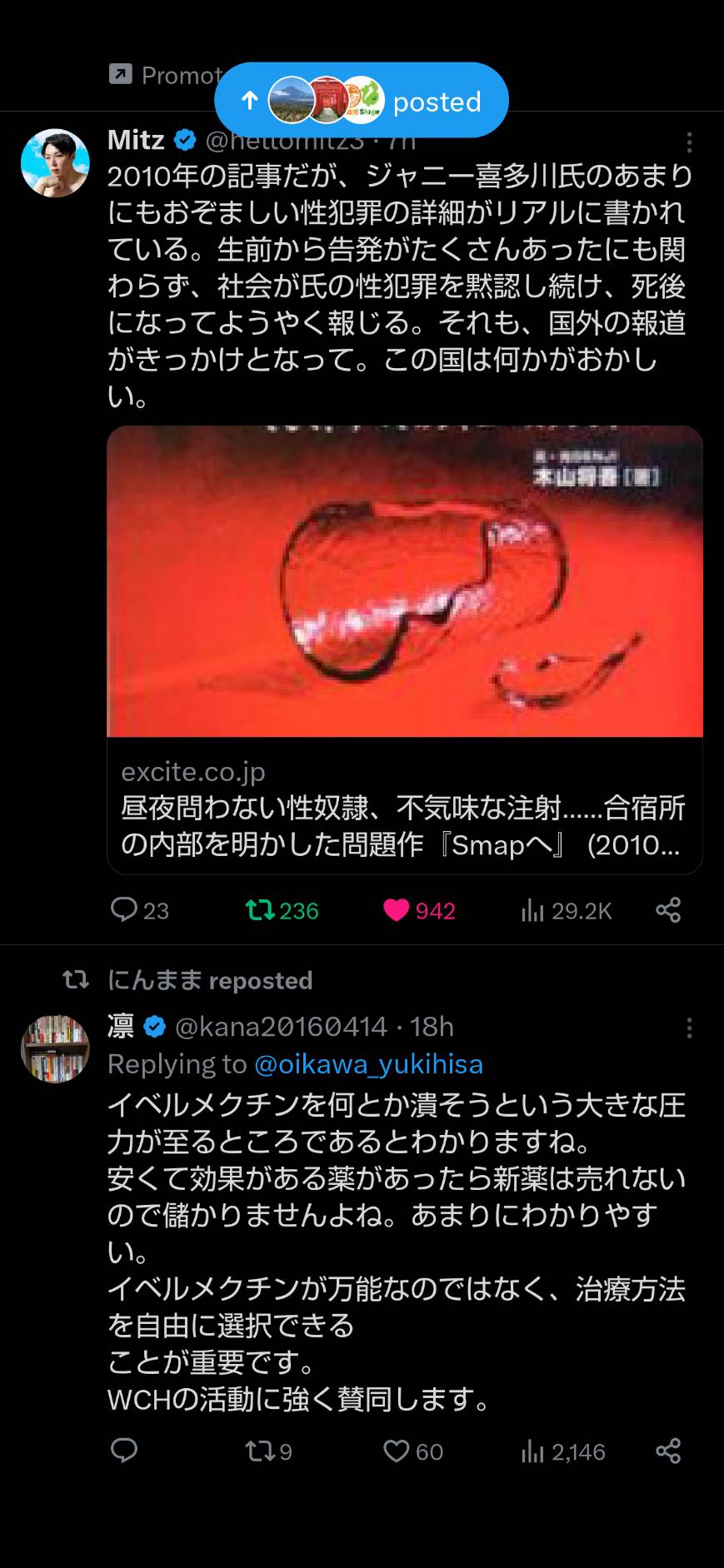Open the excite.co.jp article card
Viewport: 724px width, 1568px height.
(405, 650)
